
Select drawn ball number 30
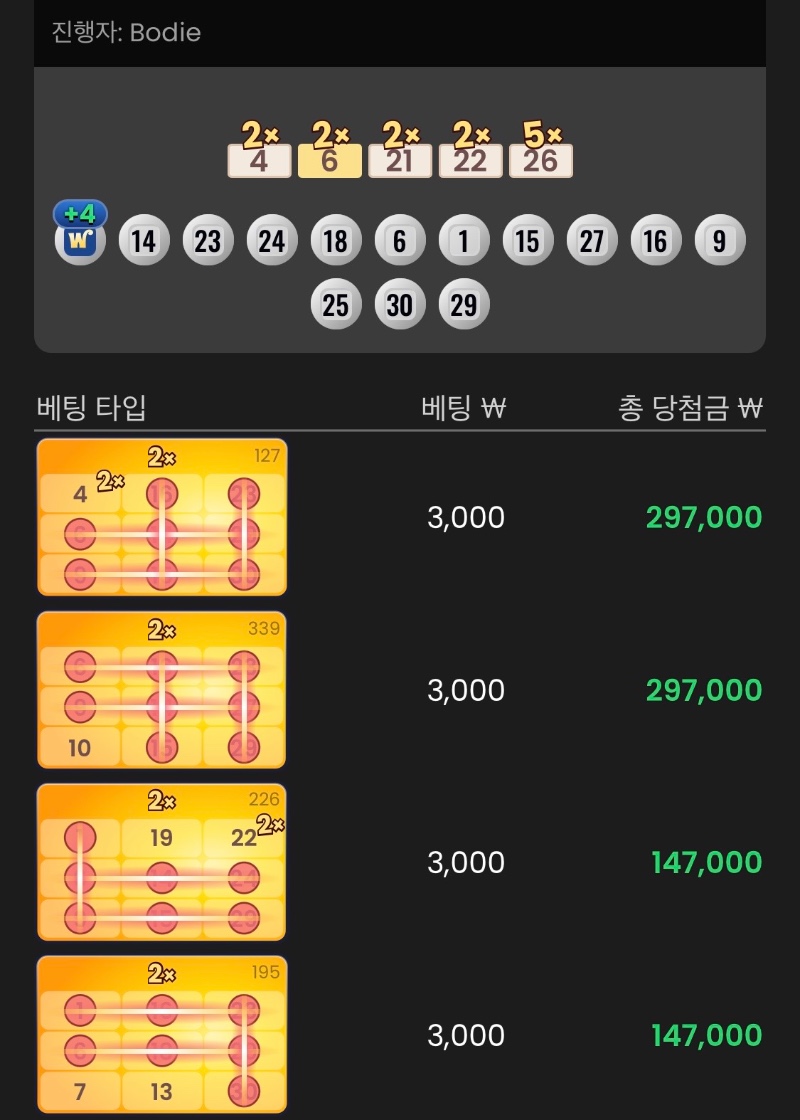coord(399,303)
